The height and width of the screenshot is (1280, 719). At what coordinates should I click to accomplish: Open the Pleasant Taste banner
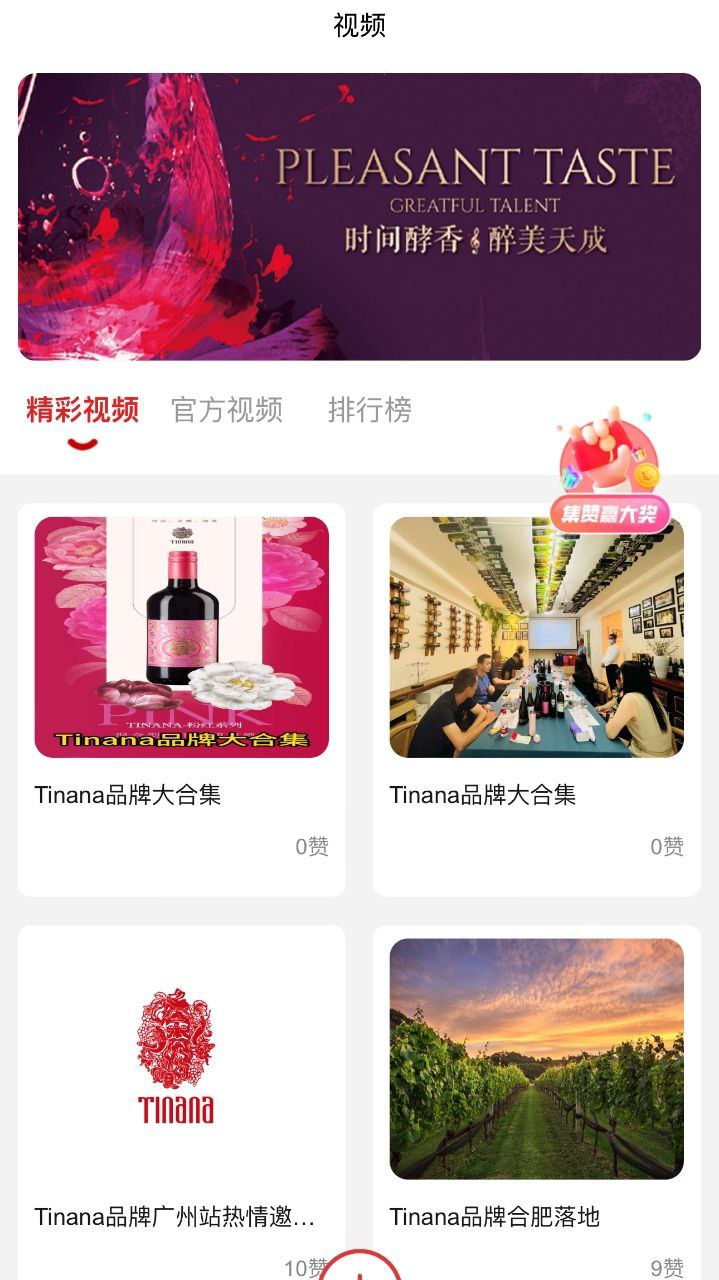359,216
